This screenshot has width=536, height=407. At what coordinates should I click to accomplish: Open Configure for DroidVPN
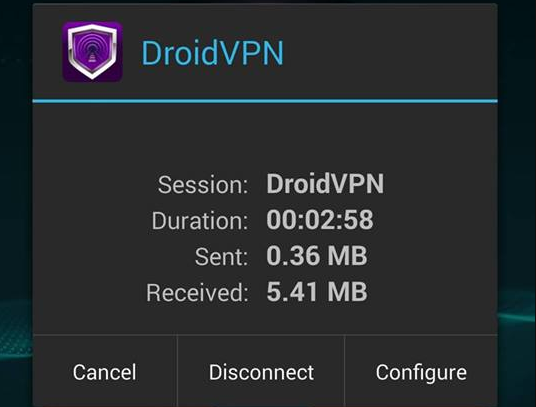pos(421,372)
